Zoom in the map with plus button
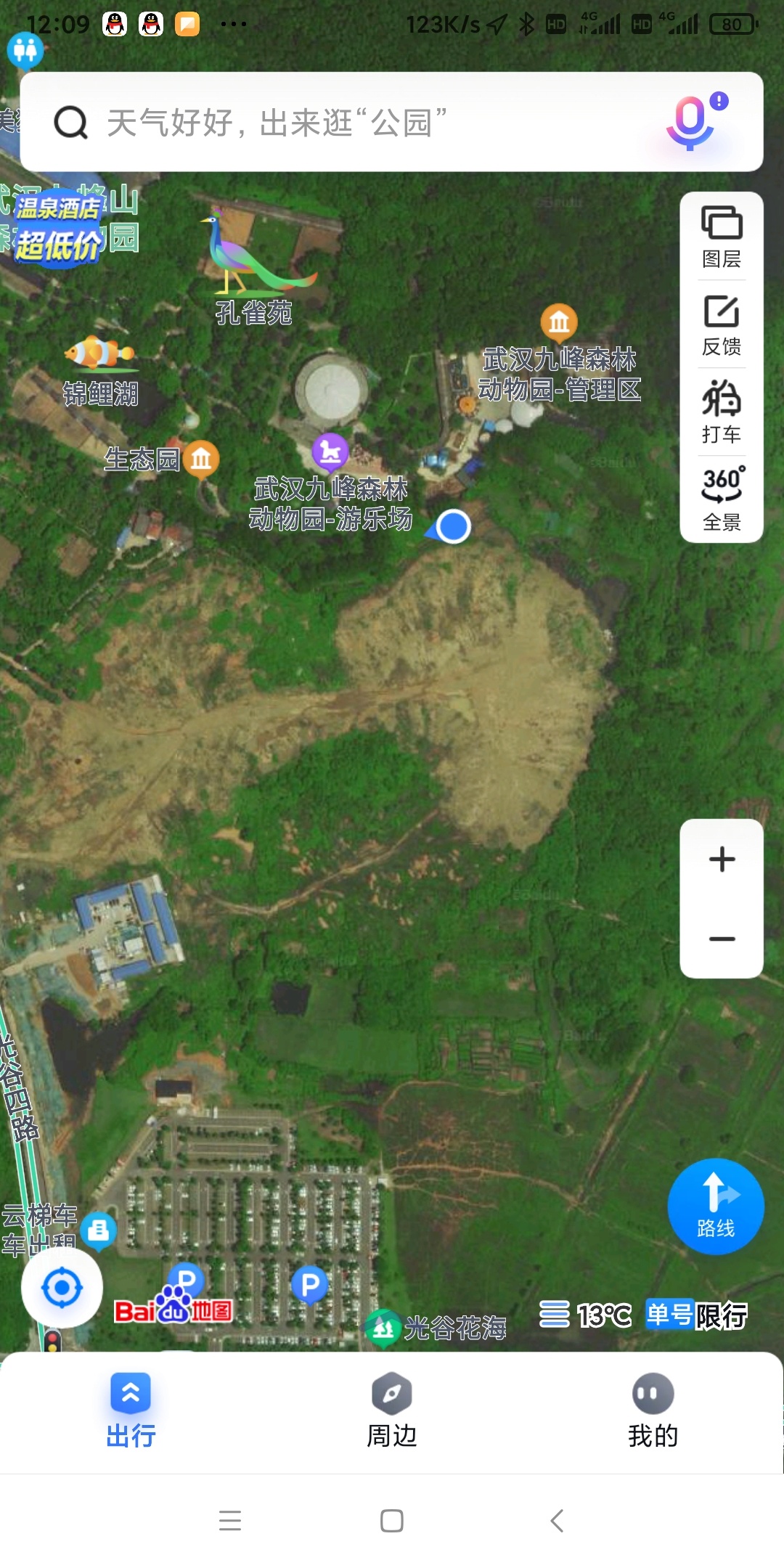This screenshot has height=1568, width=784. pos(722,859)
